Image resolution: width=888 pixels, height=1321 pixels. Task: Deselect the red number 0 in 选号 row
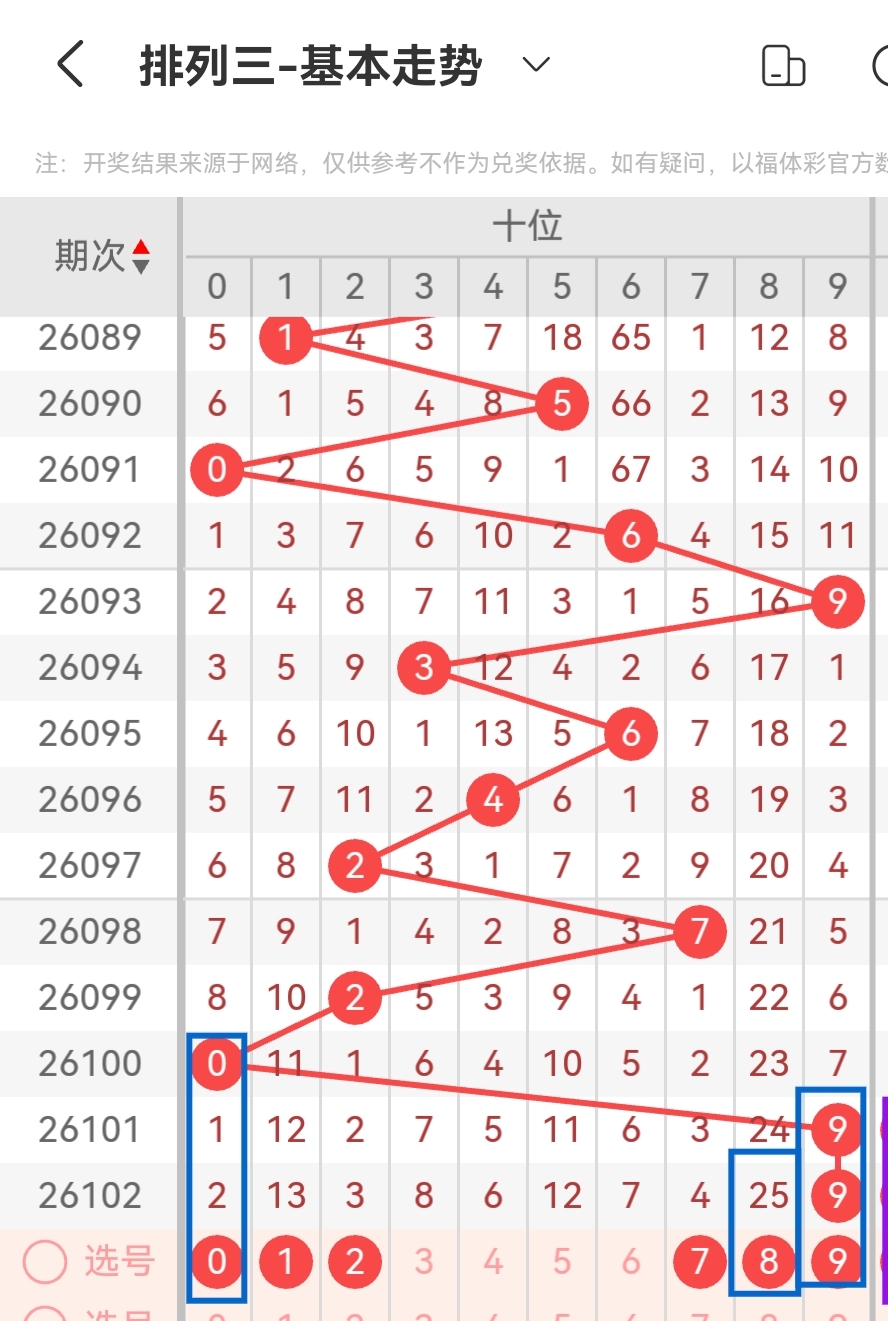216,1262
